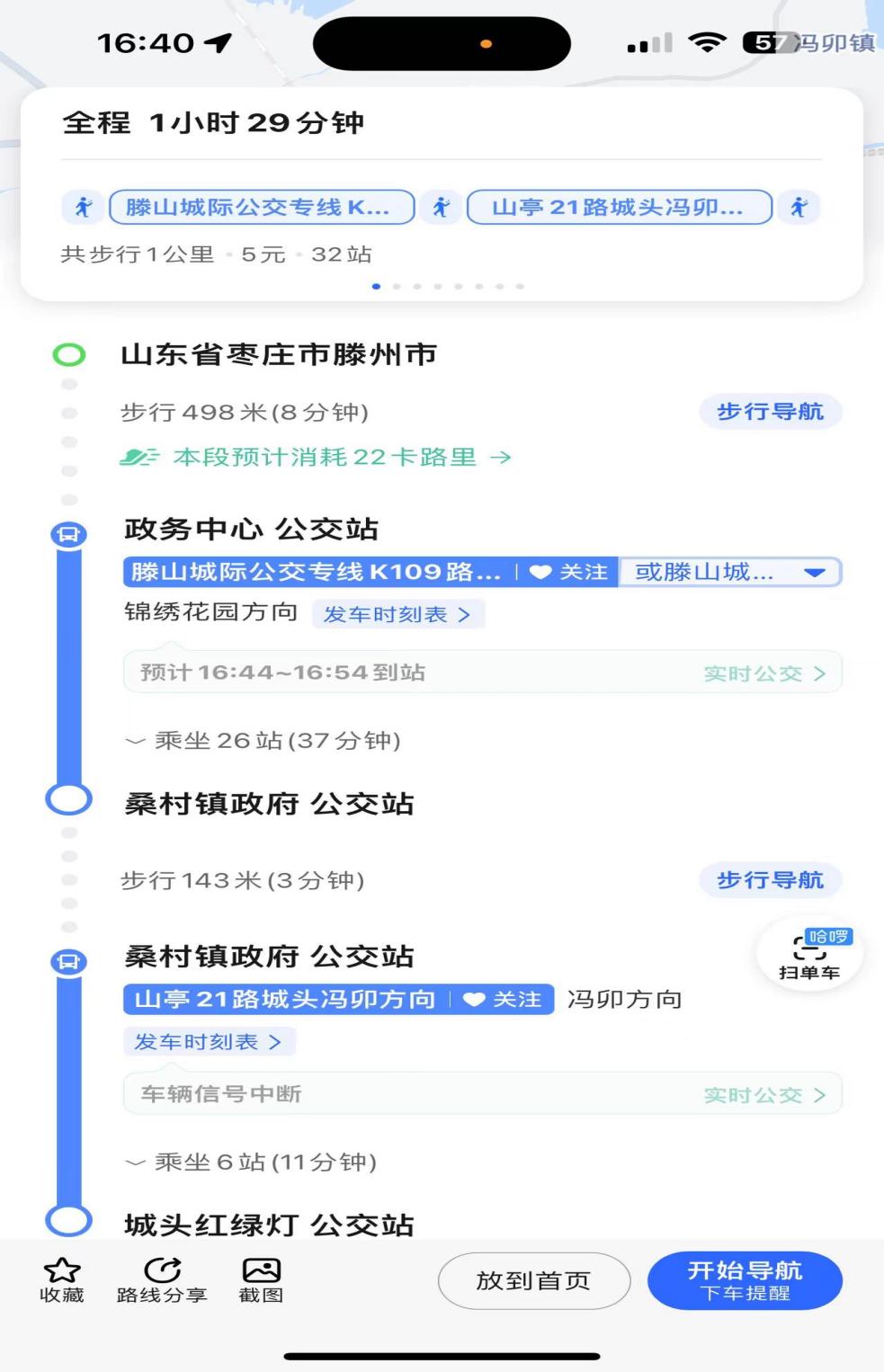This screenshot has width=884, height=1372.
Task: Tap 收藏 star to save route
Action: (x=62, y=1278)
